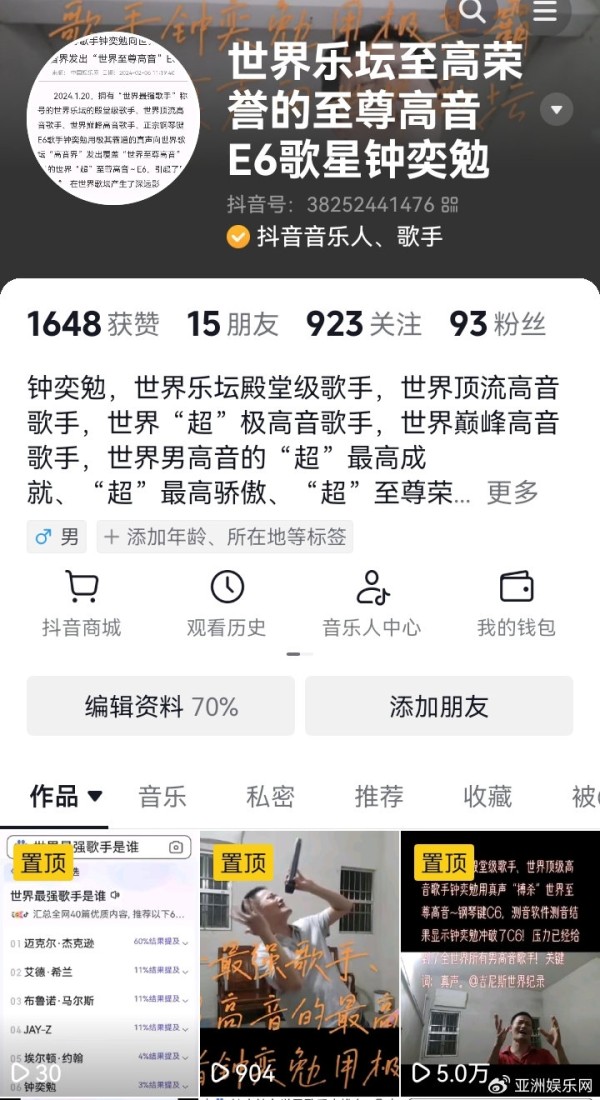Switch to the 音乐 tab
This screenshot has width=600, height=1100.
pos(162,797)
